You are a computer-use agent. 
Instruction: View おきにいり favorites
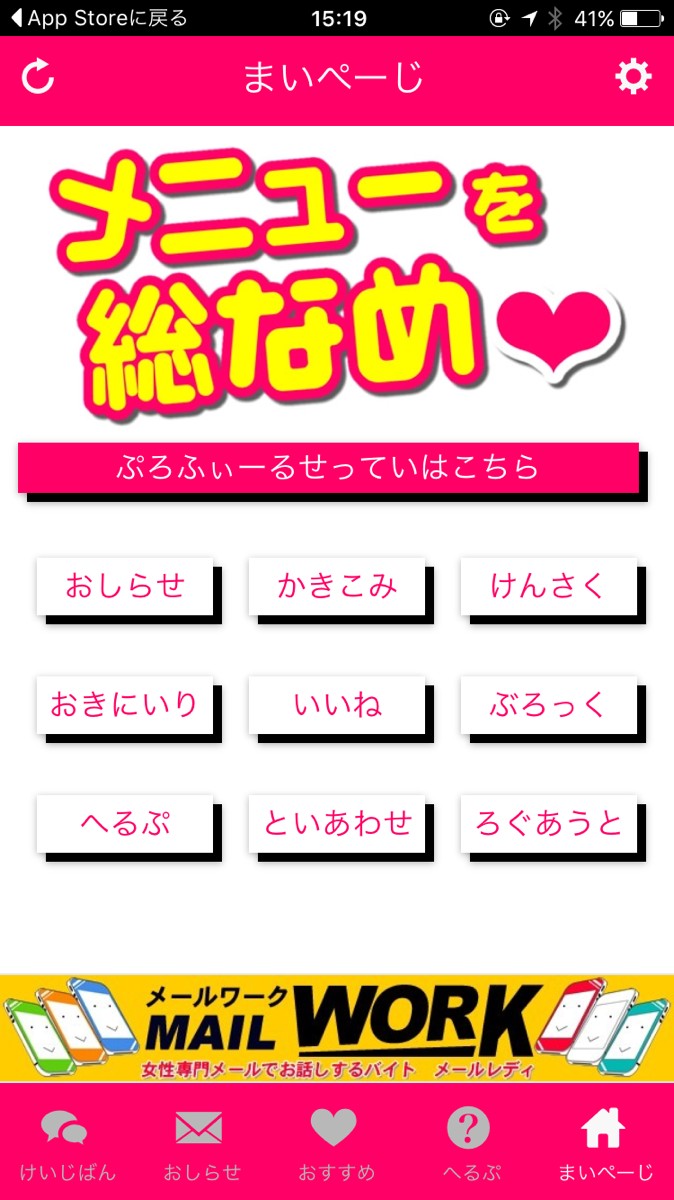tap(125, 704)
